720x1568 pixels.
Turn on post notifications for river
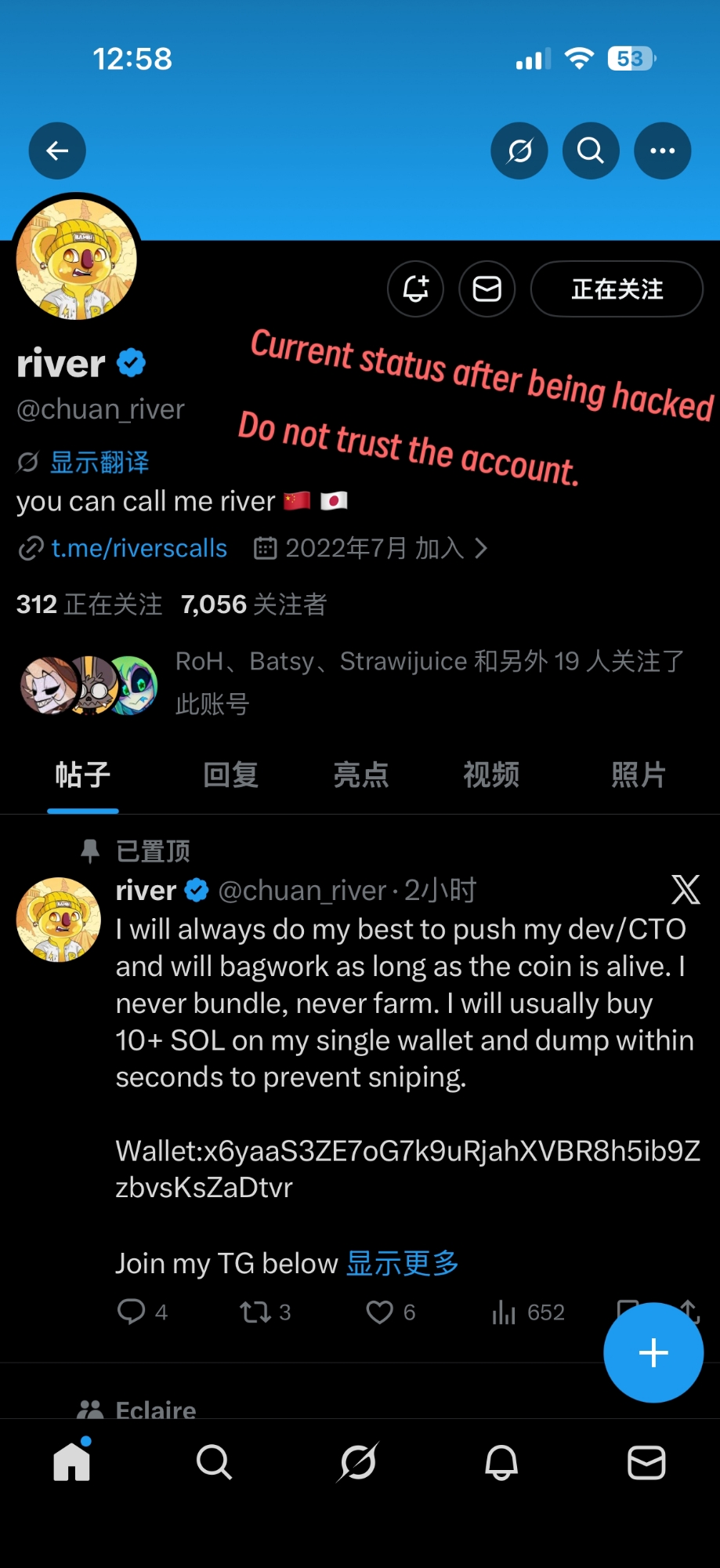[415, 289]
